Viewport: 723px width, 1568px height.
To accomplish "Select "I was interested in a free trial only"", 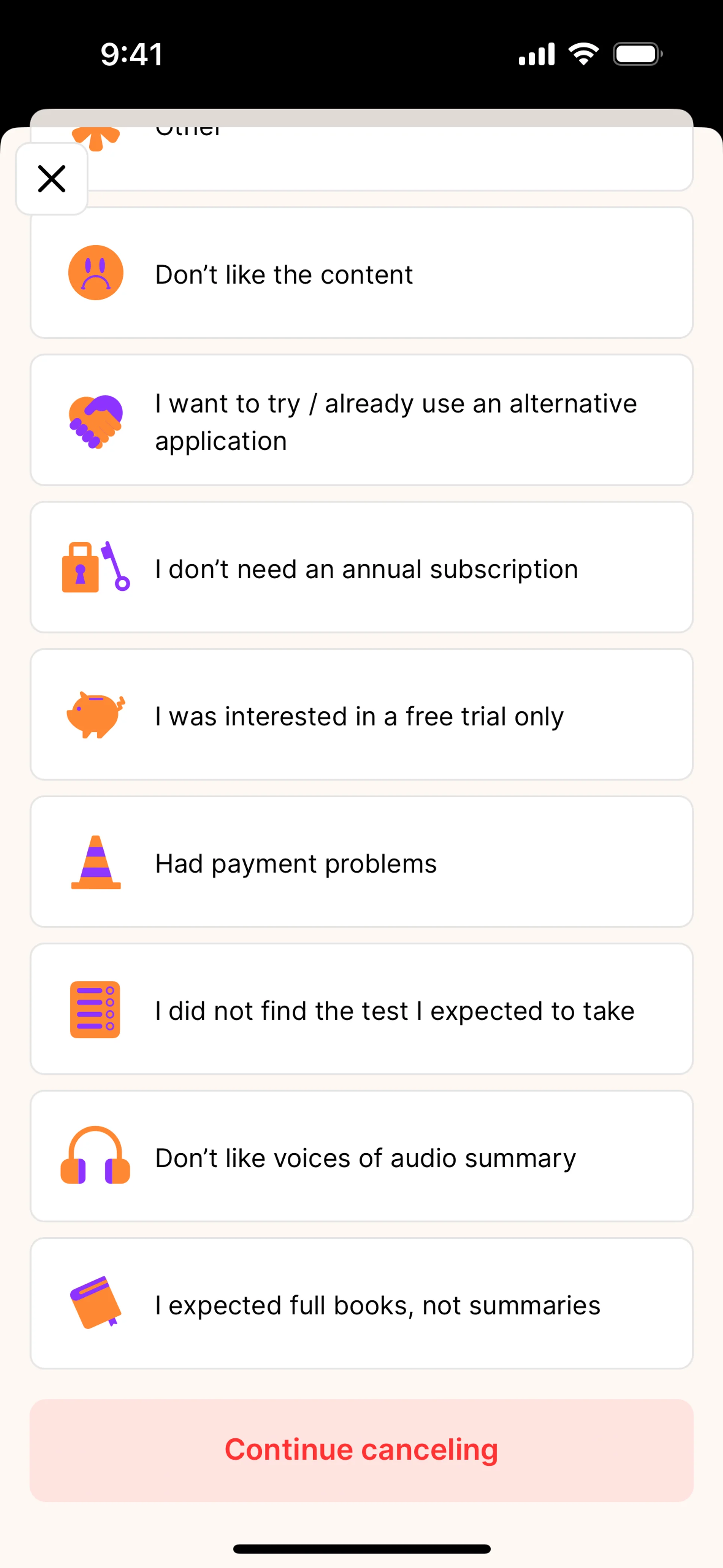I will tap(361, 715).
